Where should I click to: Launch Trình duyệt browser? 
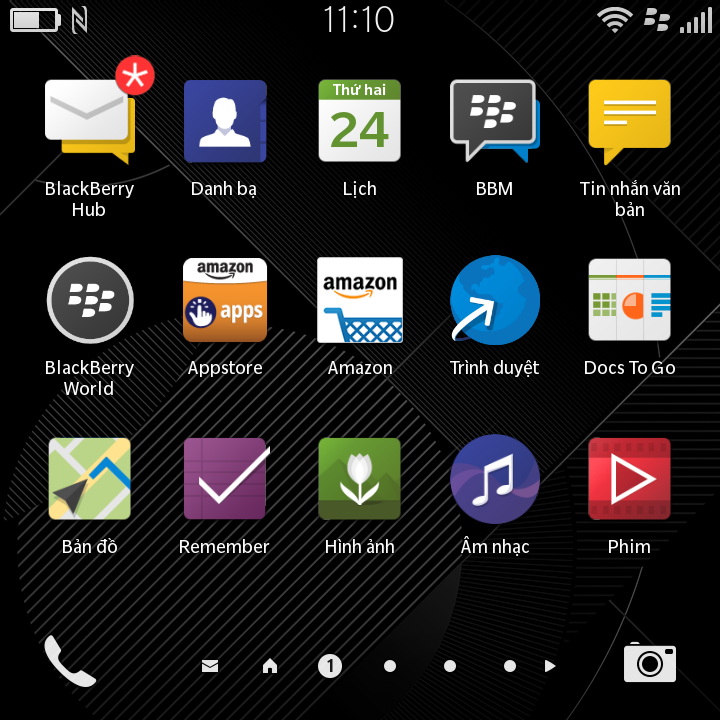(494, 301)
